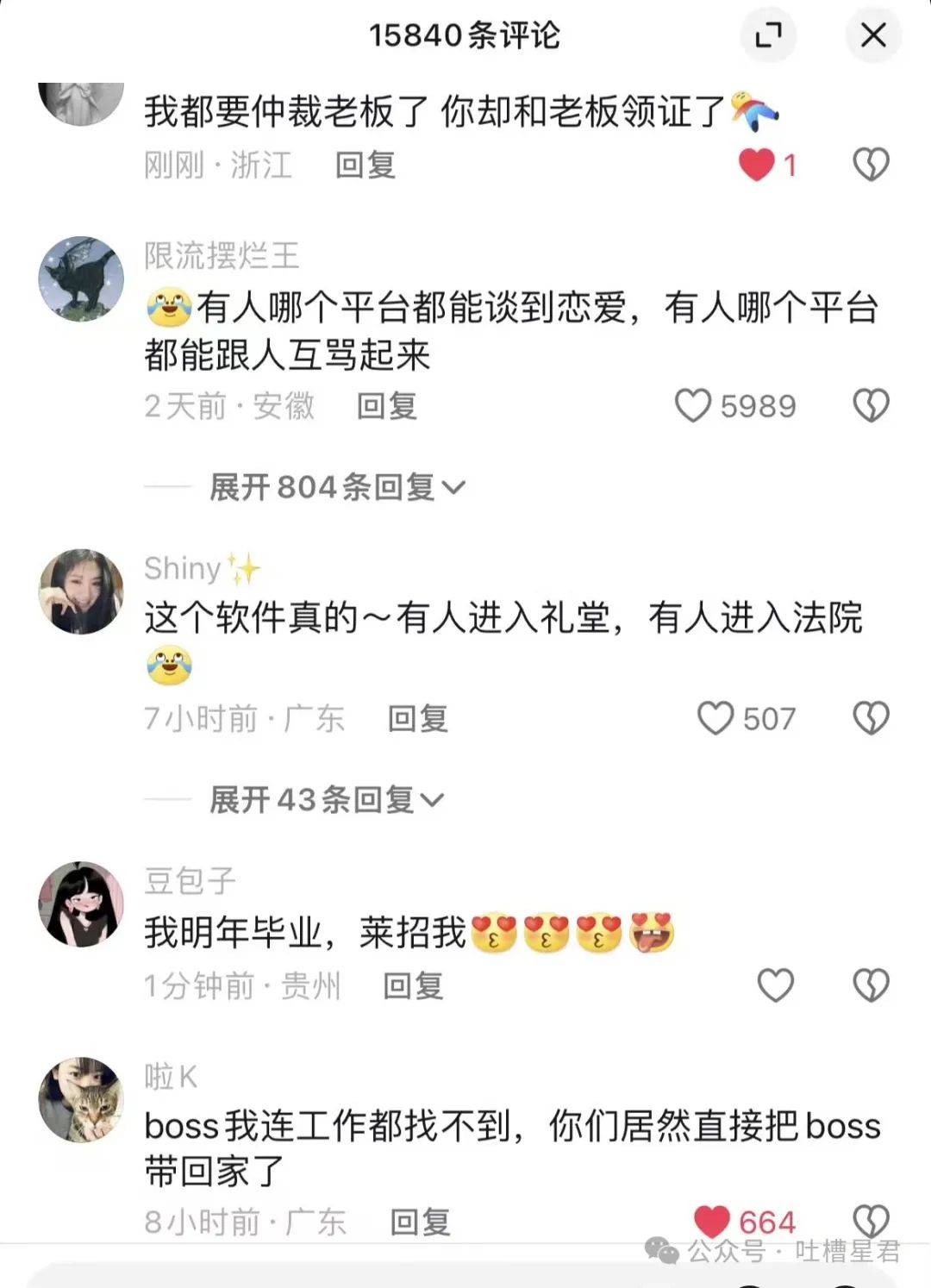Screen dimensions: 931x1288
Task: Dislike Shiny's comment
Action: [x=871, y=718]
